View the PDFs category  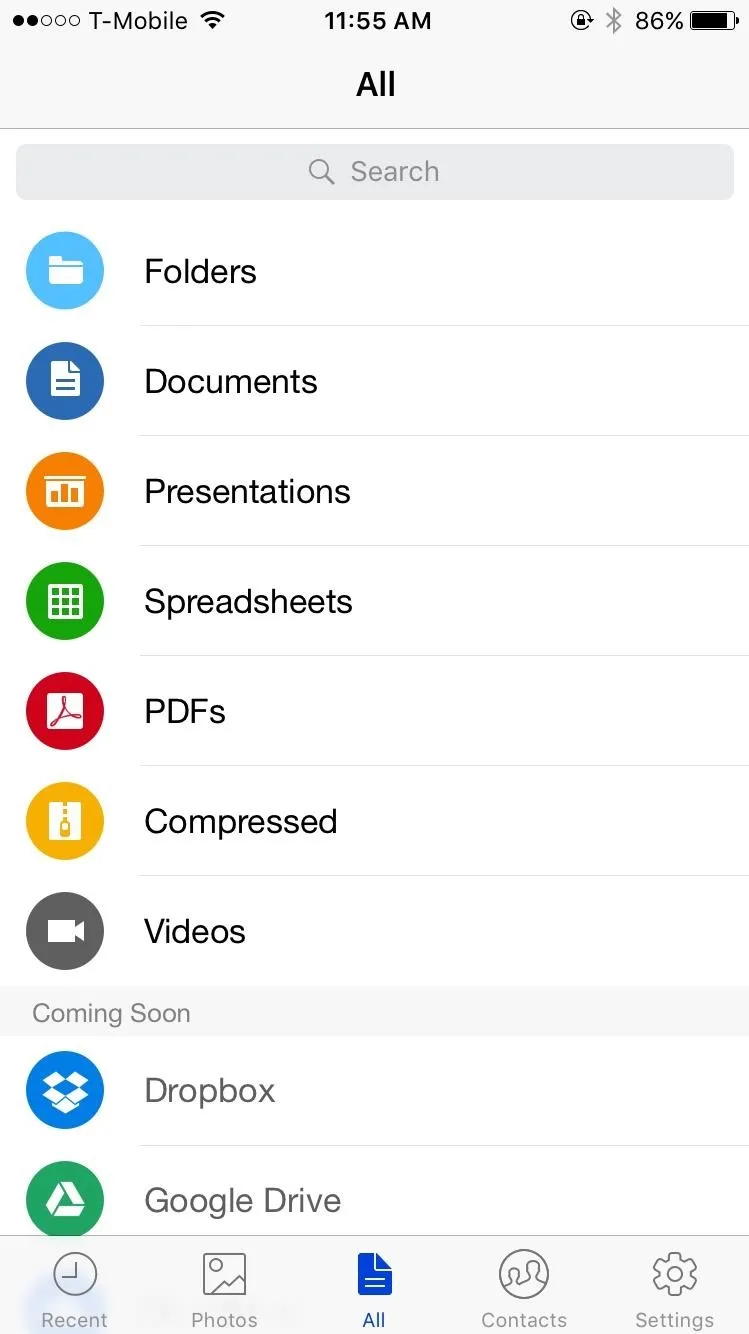374,711
